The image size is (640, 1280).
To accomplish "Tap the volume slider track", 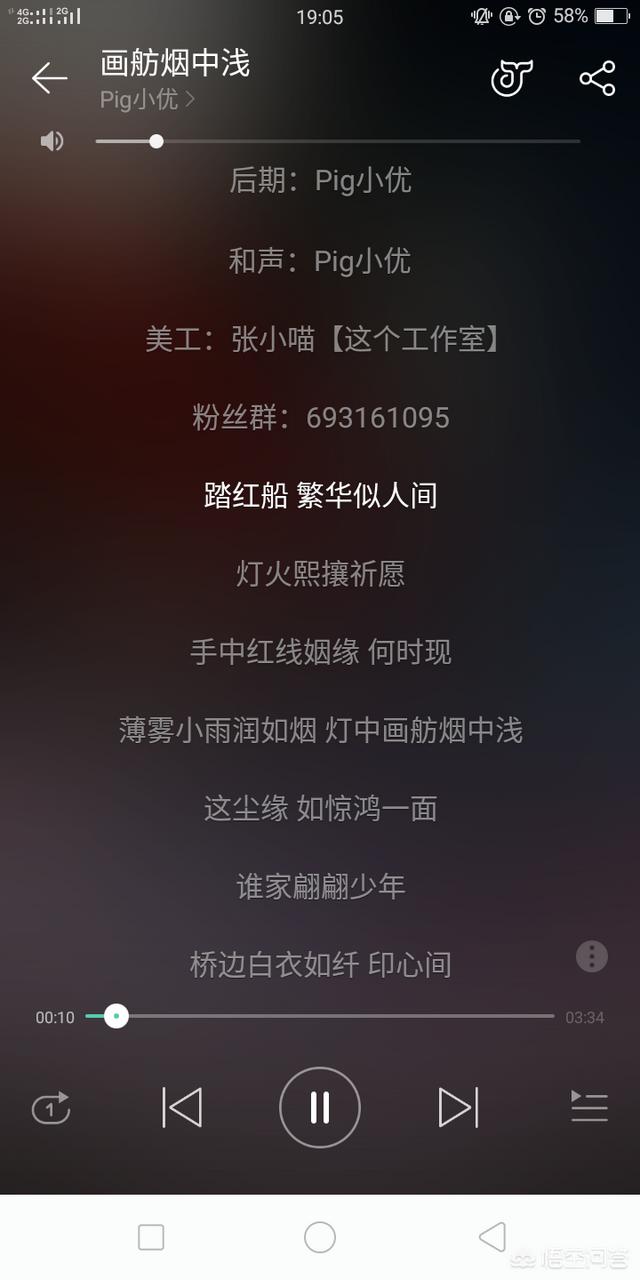I will point(338,141).
